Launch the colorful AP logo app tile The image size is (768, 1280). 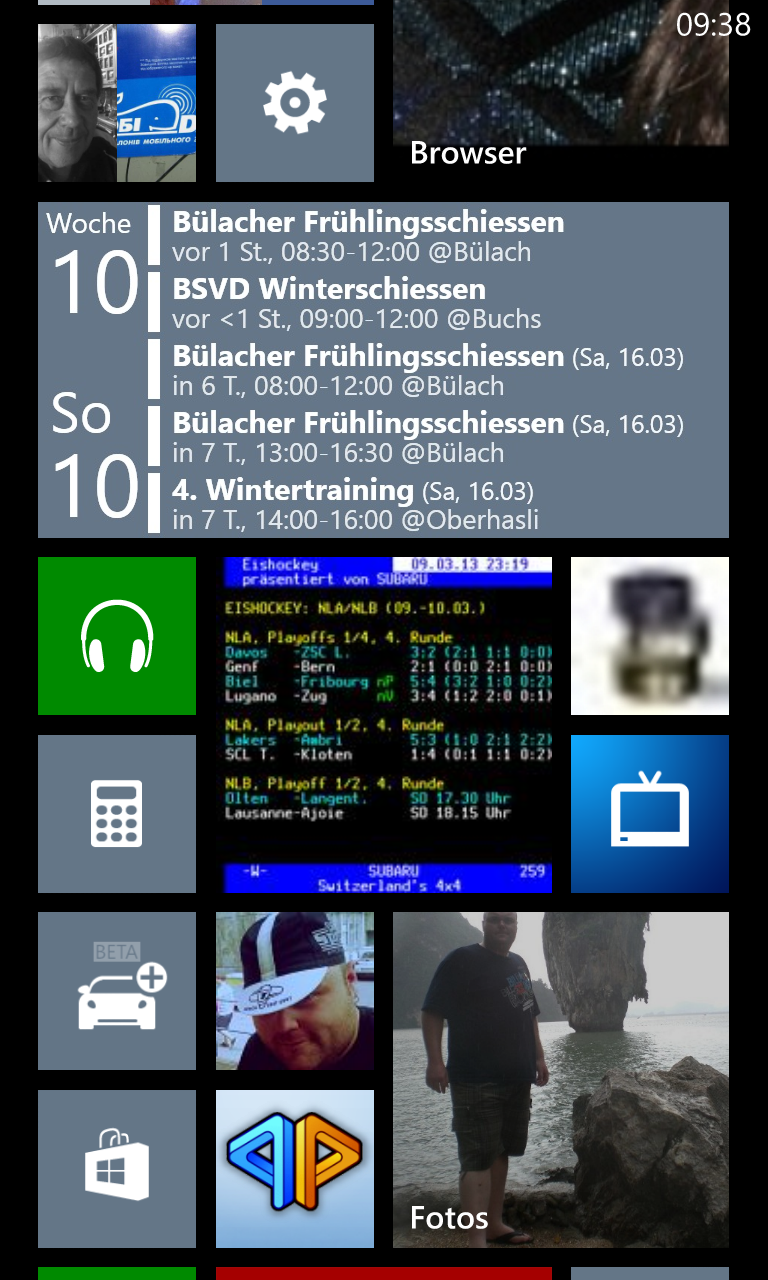tap(295, 1169)
